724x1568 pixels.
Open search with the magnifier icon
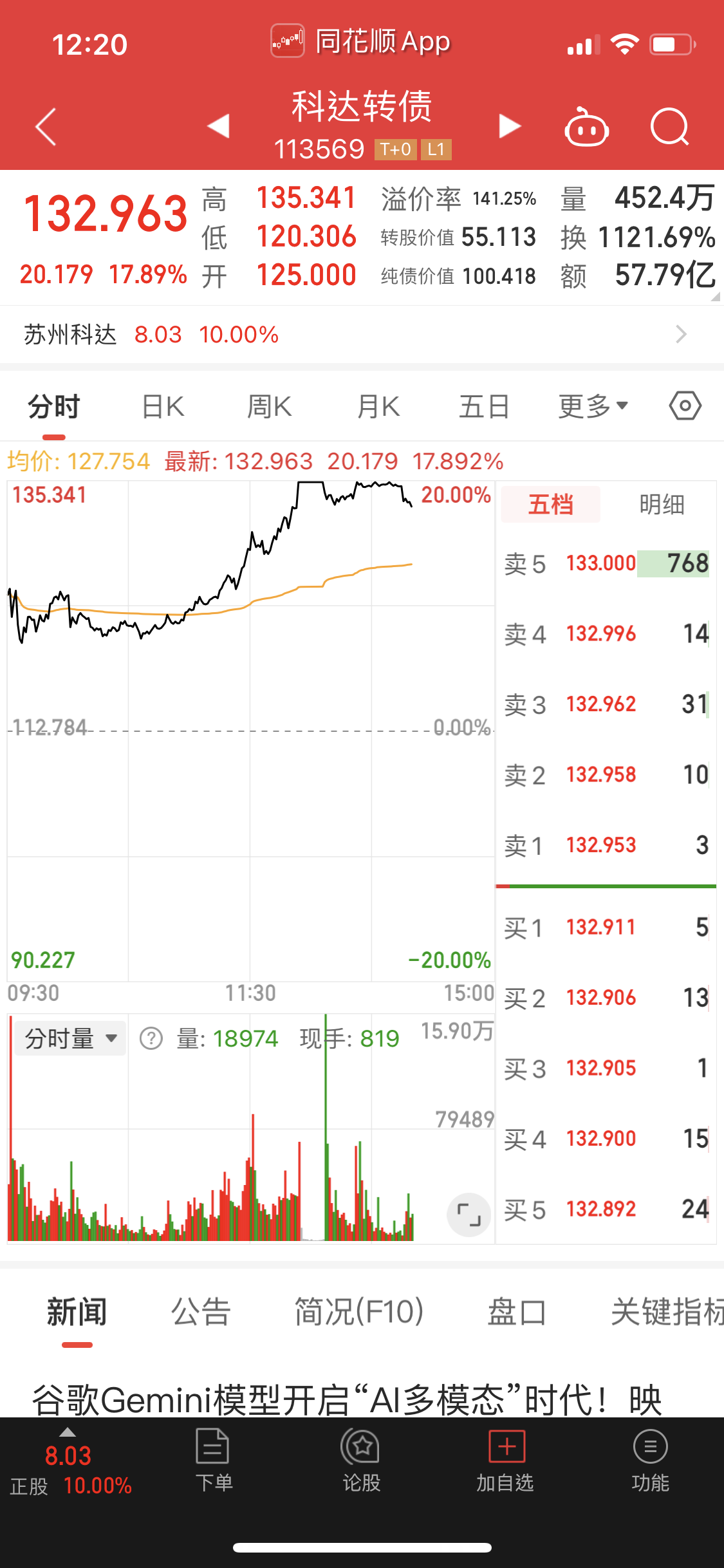[x=669, y=127]
